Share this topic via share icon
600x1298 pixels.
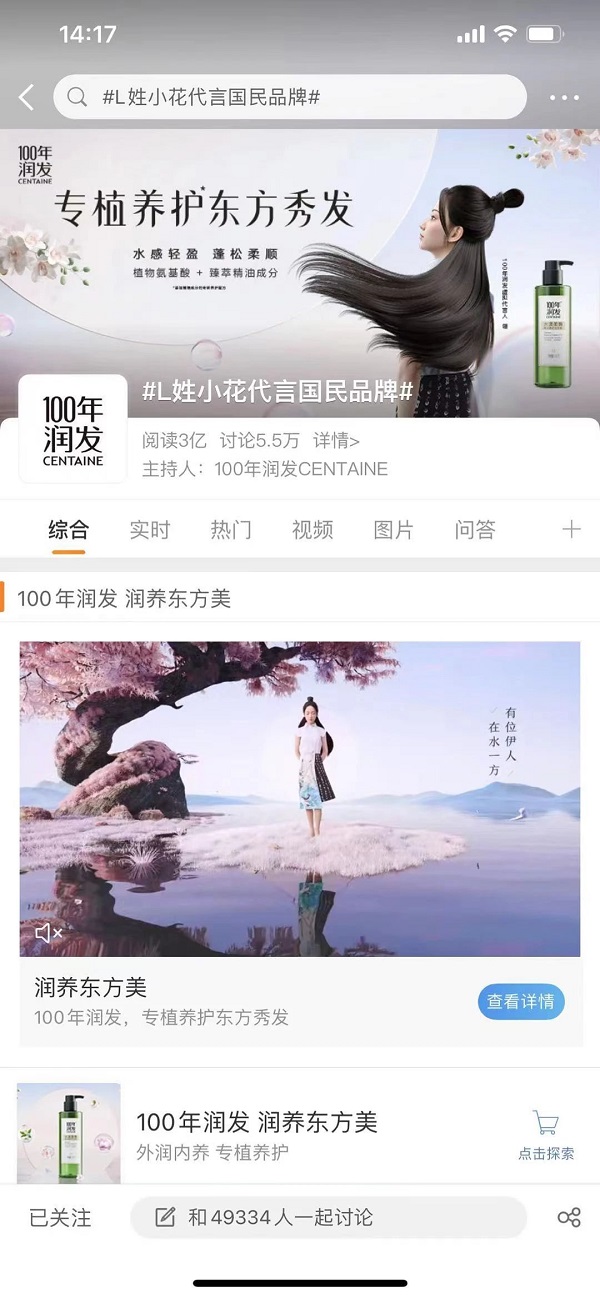[x=569, y=1218]
